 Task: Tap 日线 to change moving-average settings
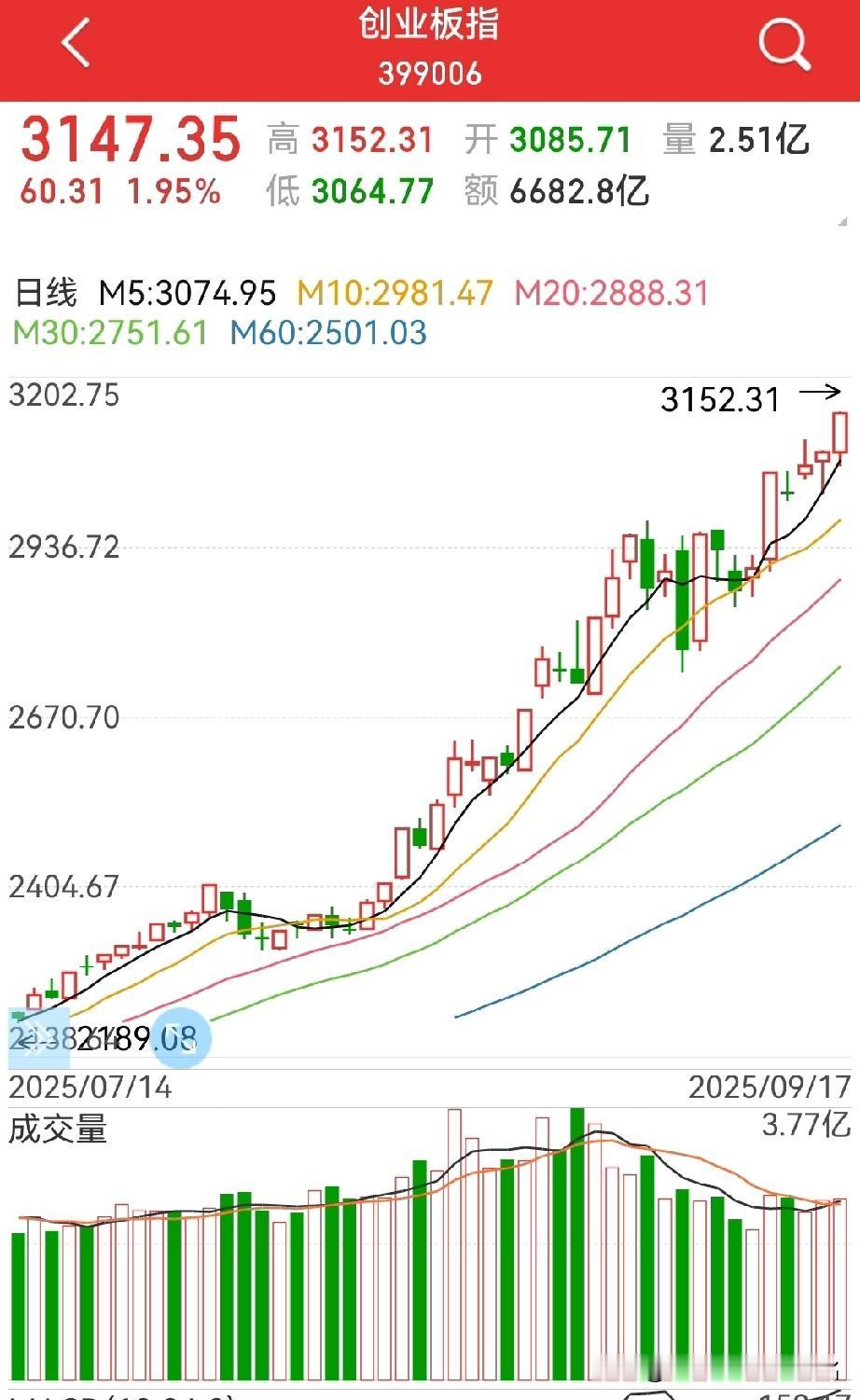point(46,293)
